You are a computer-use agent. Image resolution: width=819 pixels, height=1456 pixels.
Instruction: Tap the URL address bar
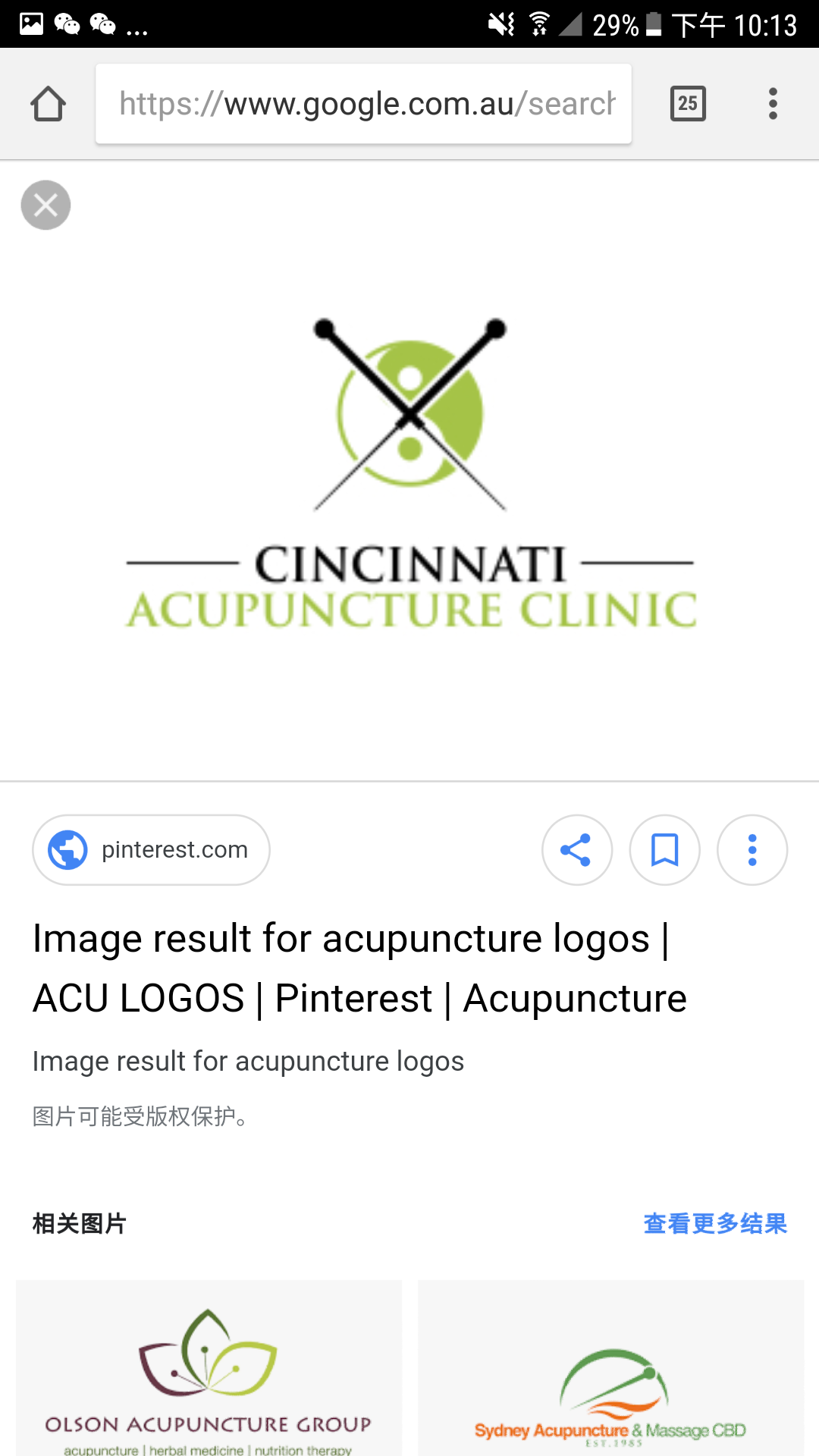pos(364,104)
